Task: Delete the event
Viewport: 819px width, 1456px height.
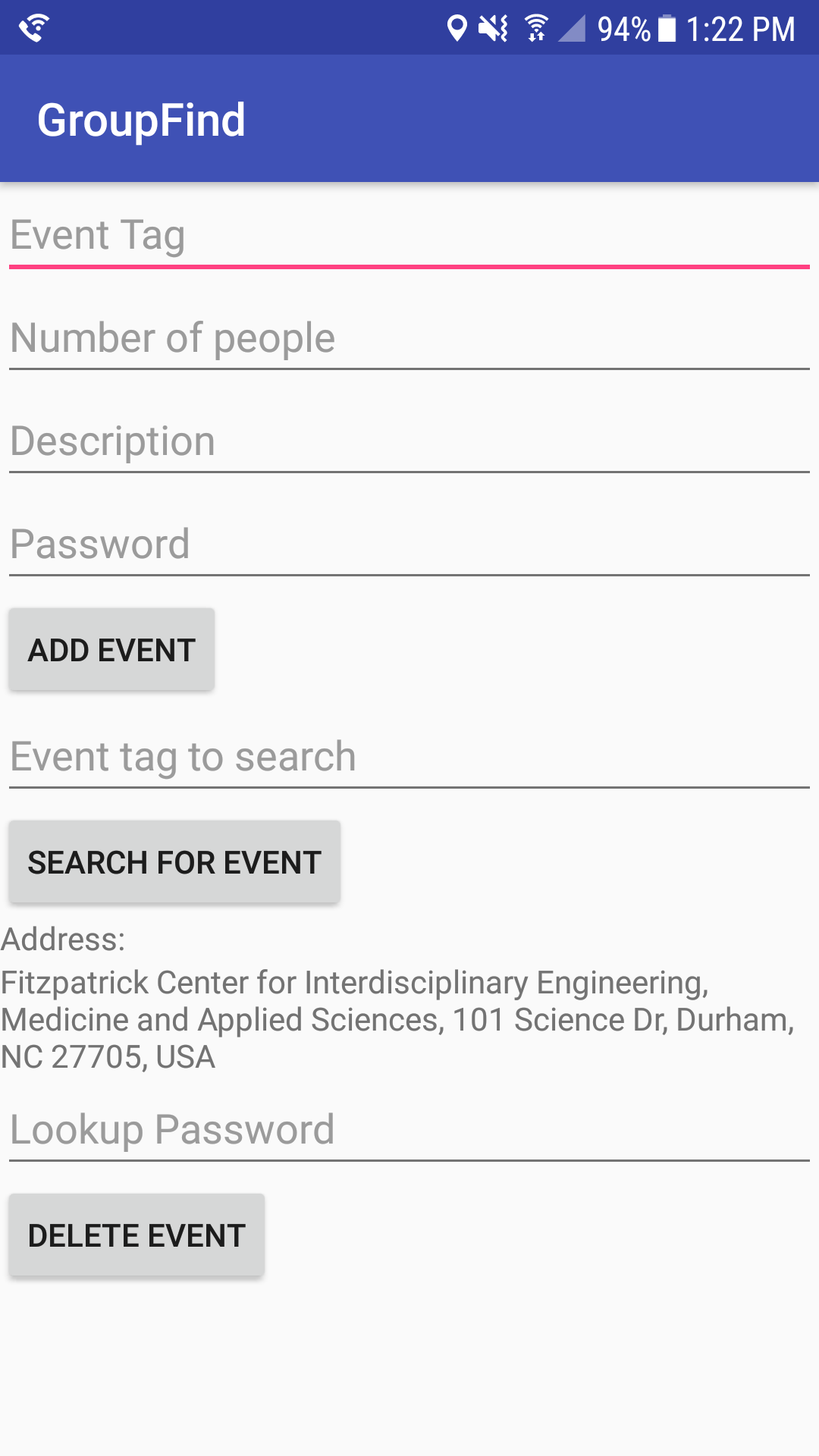Action: click(136, 1235)
